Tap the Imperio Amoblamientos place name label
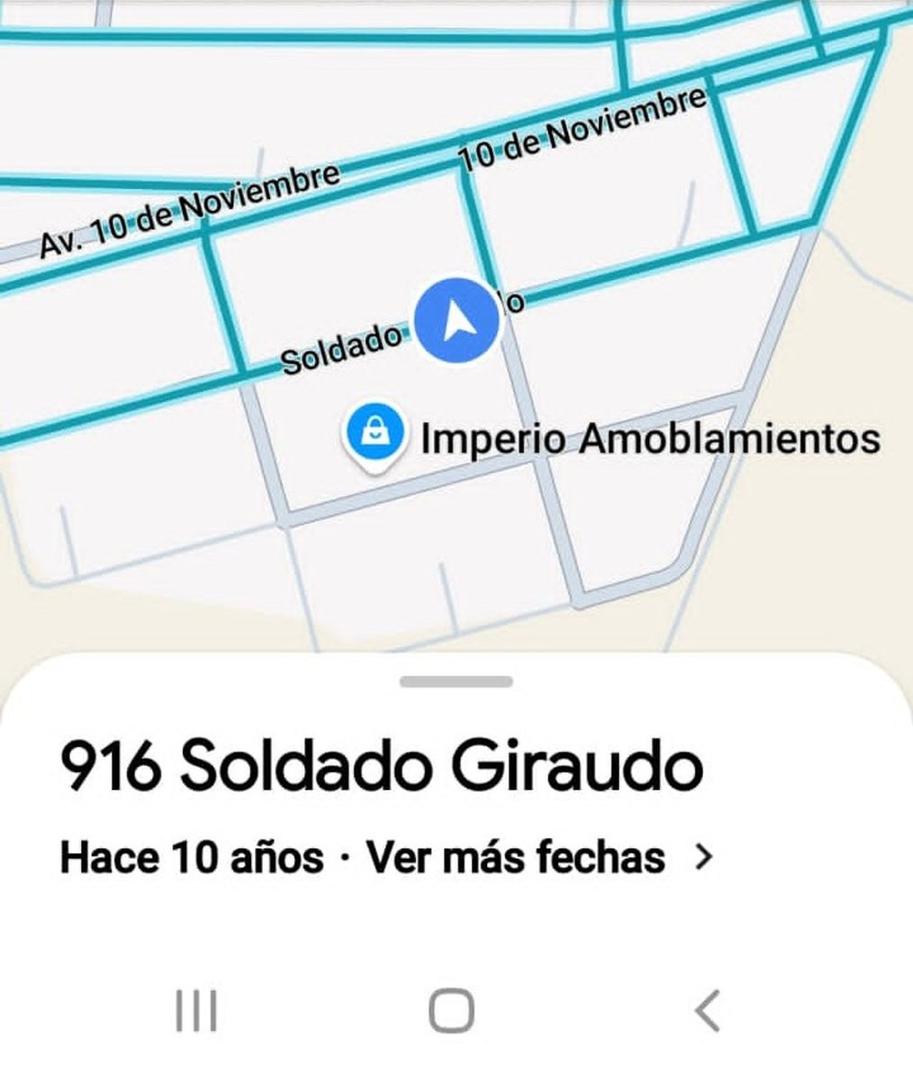913x1080 pixels. [x=649, y=435]
